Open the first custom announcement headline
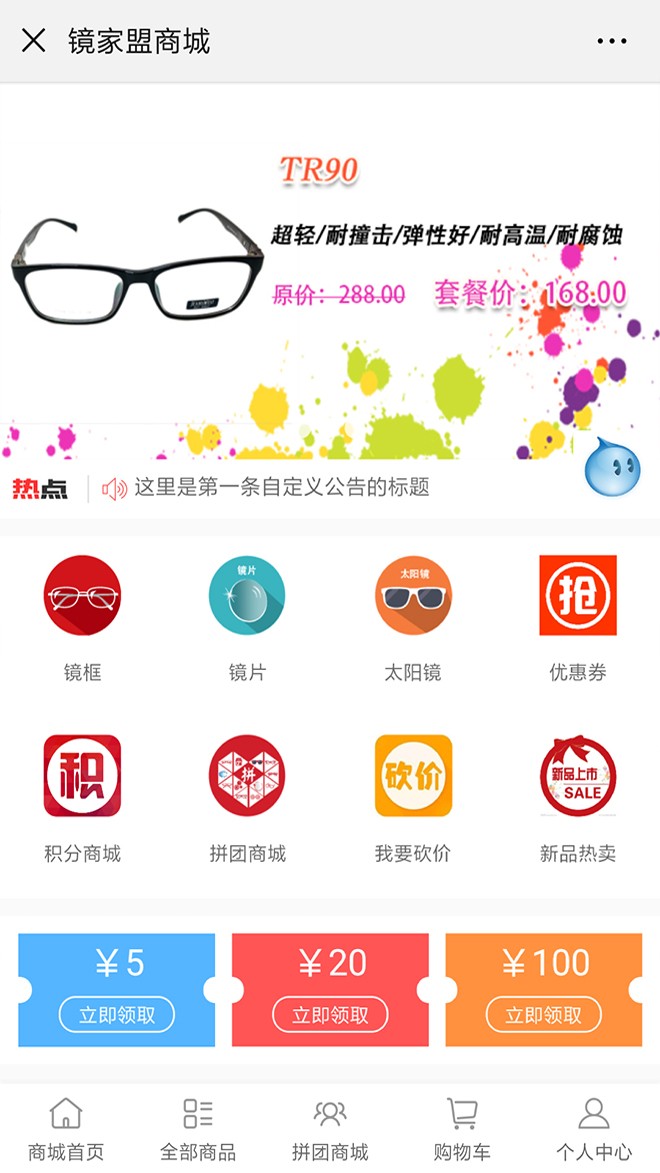 coord(282,488)
